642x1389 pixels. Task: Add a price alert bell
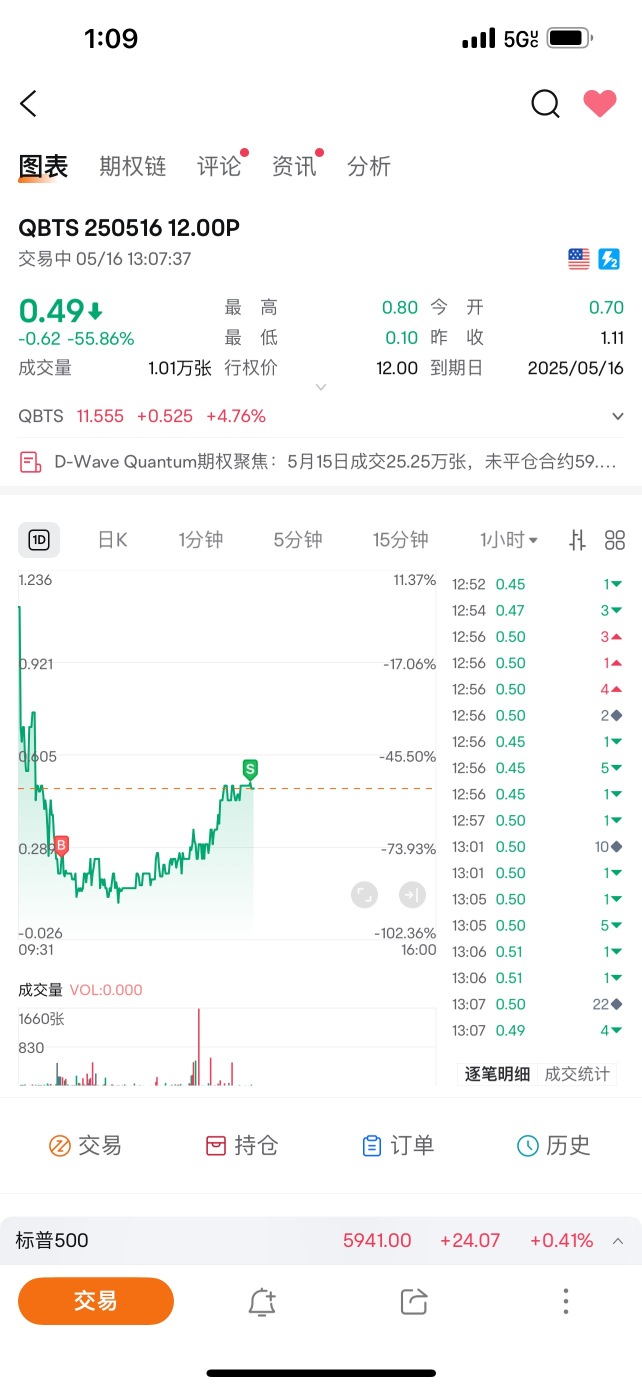[262, 1301]
